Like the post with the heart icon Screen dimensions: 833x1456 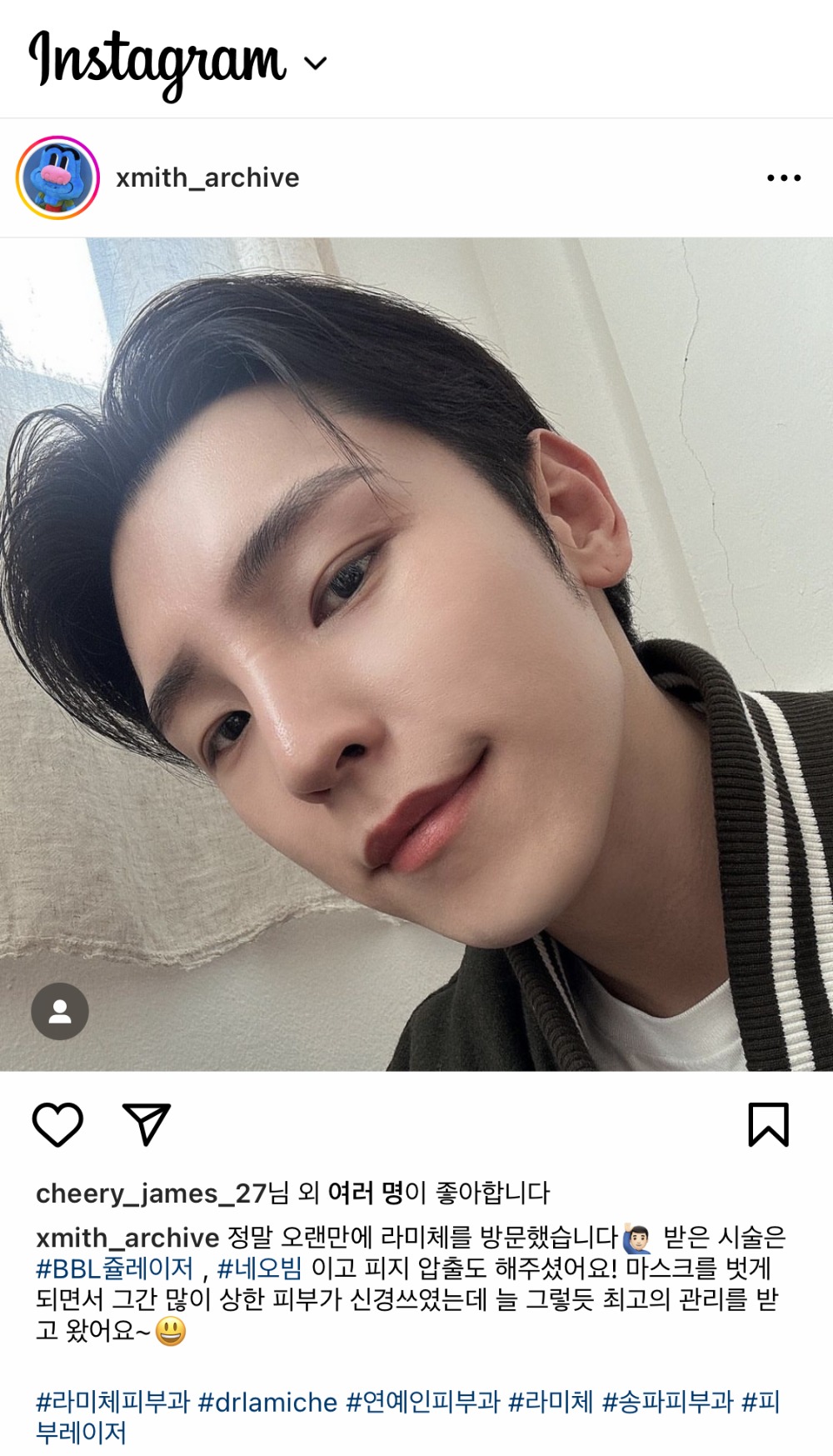57,1124
